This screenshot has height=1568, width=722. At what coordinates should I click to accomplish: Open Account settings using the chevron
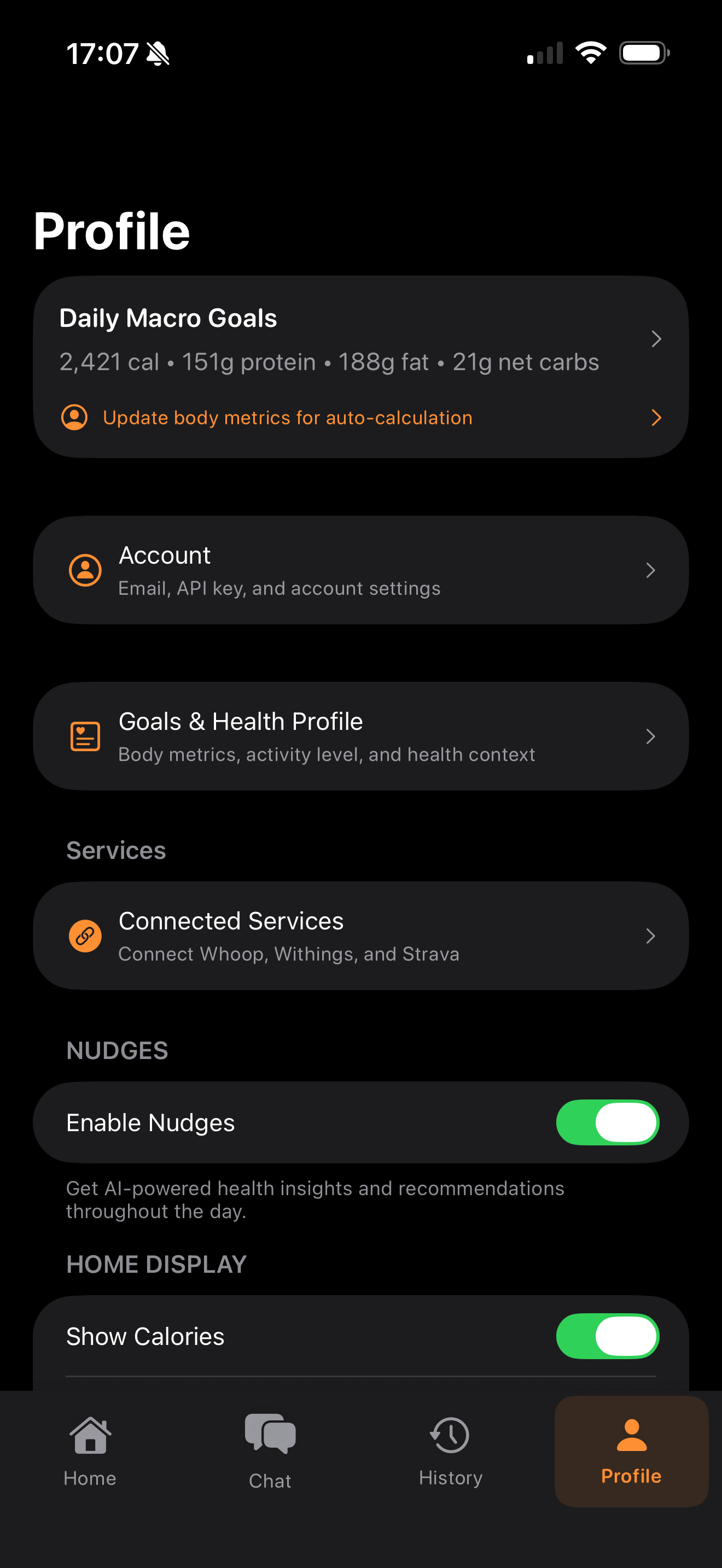click(x=651, y=570)
